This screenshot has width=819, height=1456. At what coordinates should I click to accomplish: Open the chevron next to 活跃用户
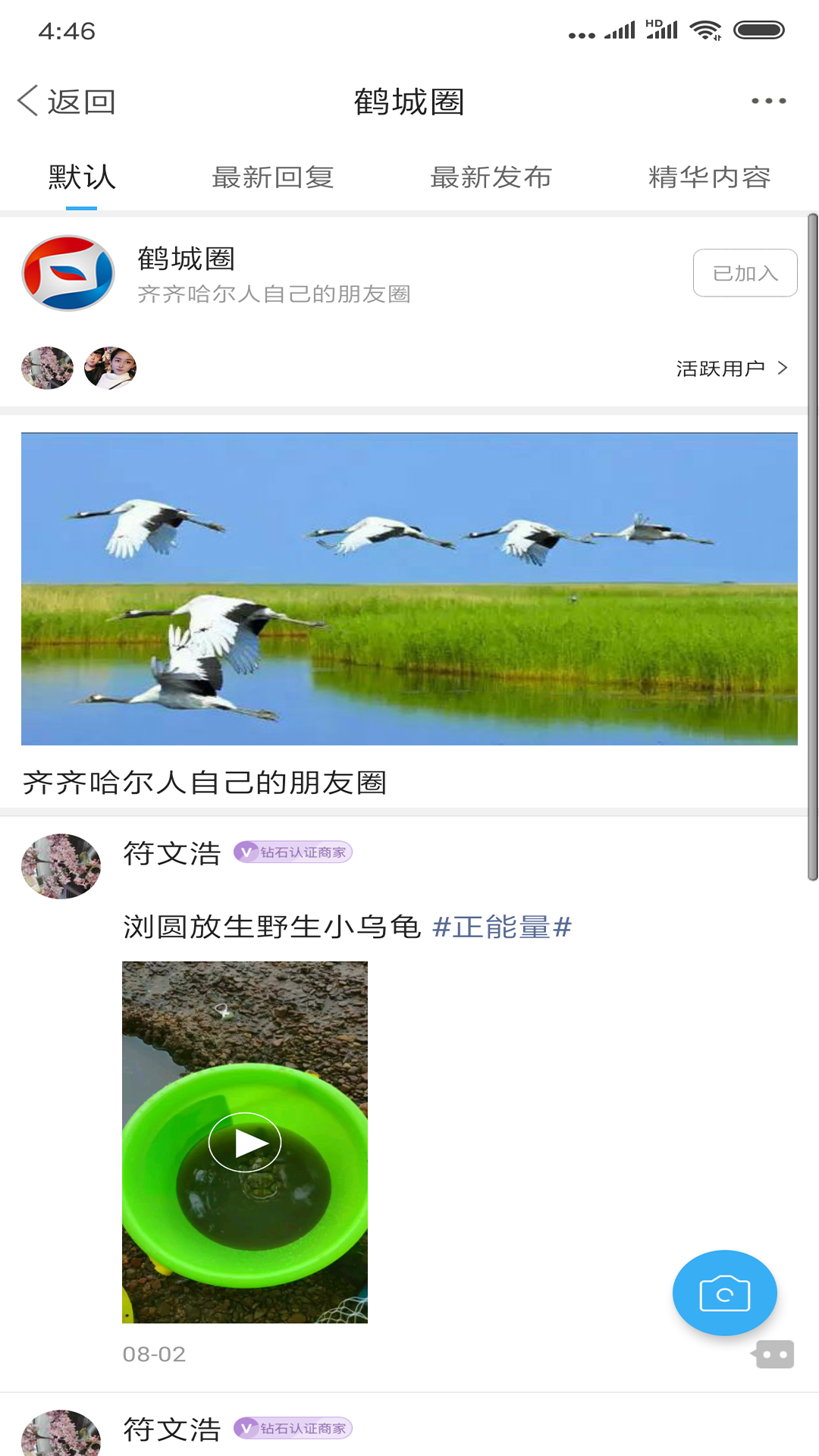click(784, 368)
